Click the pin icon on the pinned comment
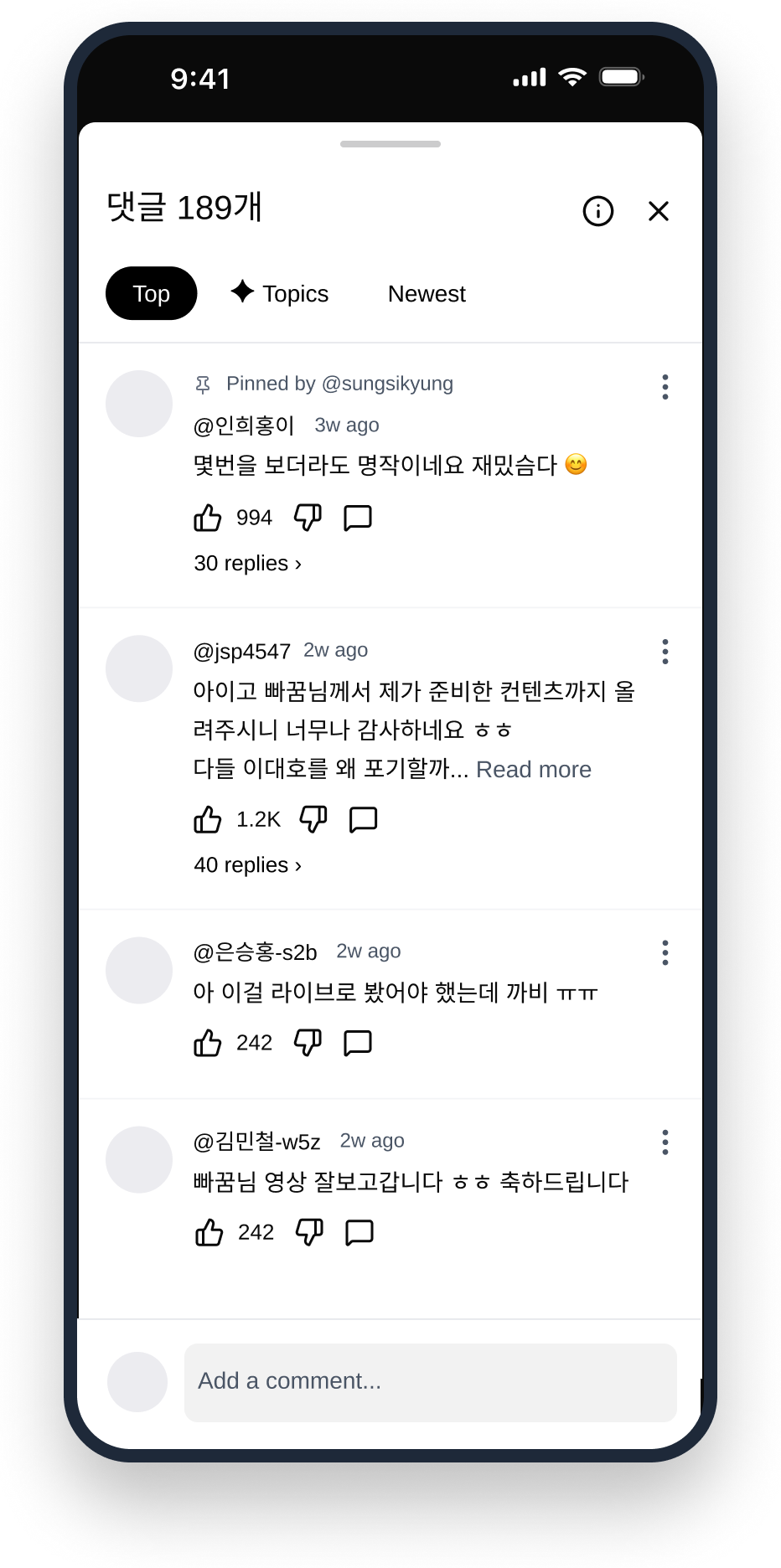The image size is (781, 1568). point(204,383)
